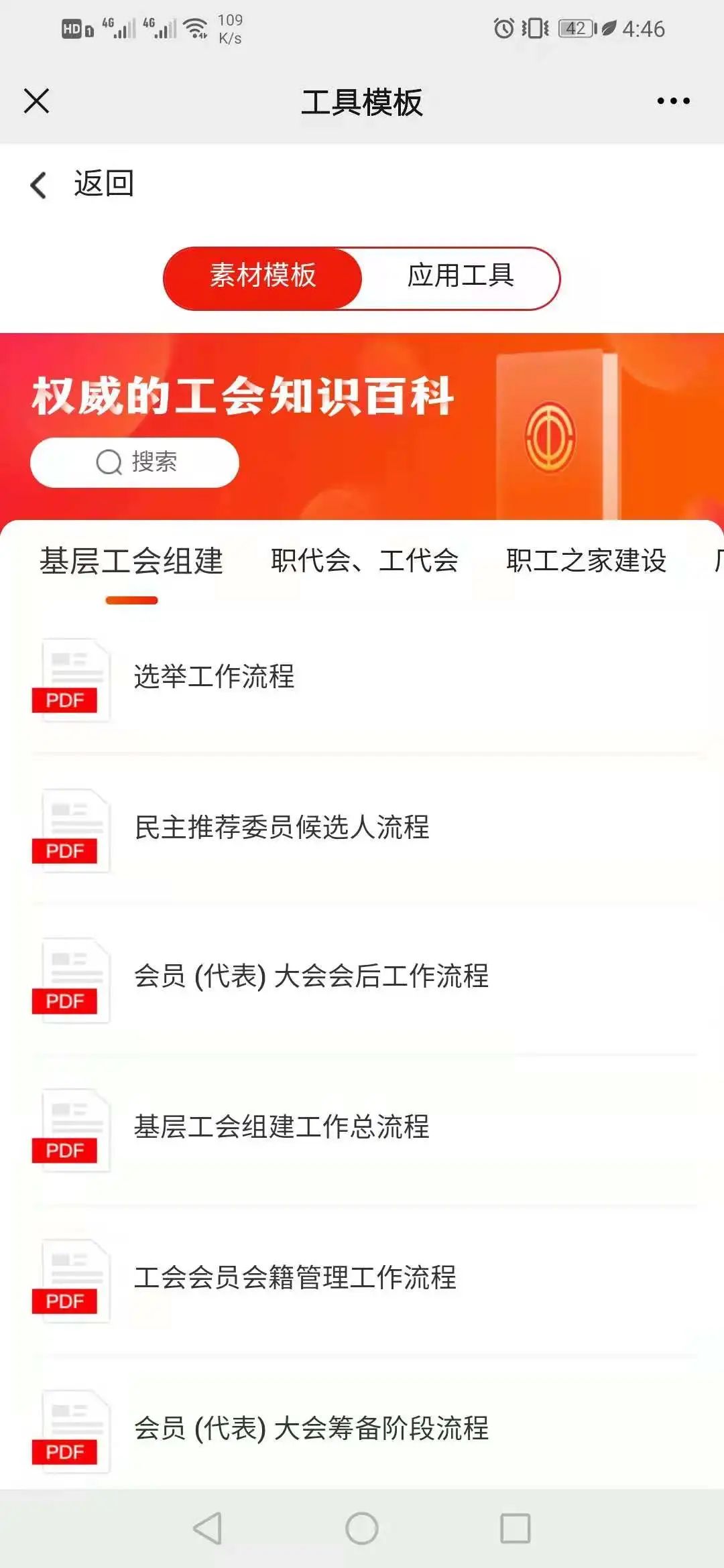Image resolution: width=724 pixels, height=1568 pixels.
Task: Open 基层工会组建工作总流程 file
Action: coord(282,1127)
